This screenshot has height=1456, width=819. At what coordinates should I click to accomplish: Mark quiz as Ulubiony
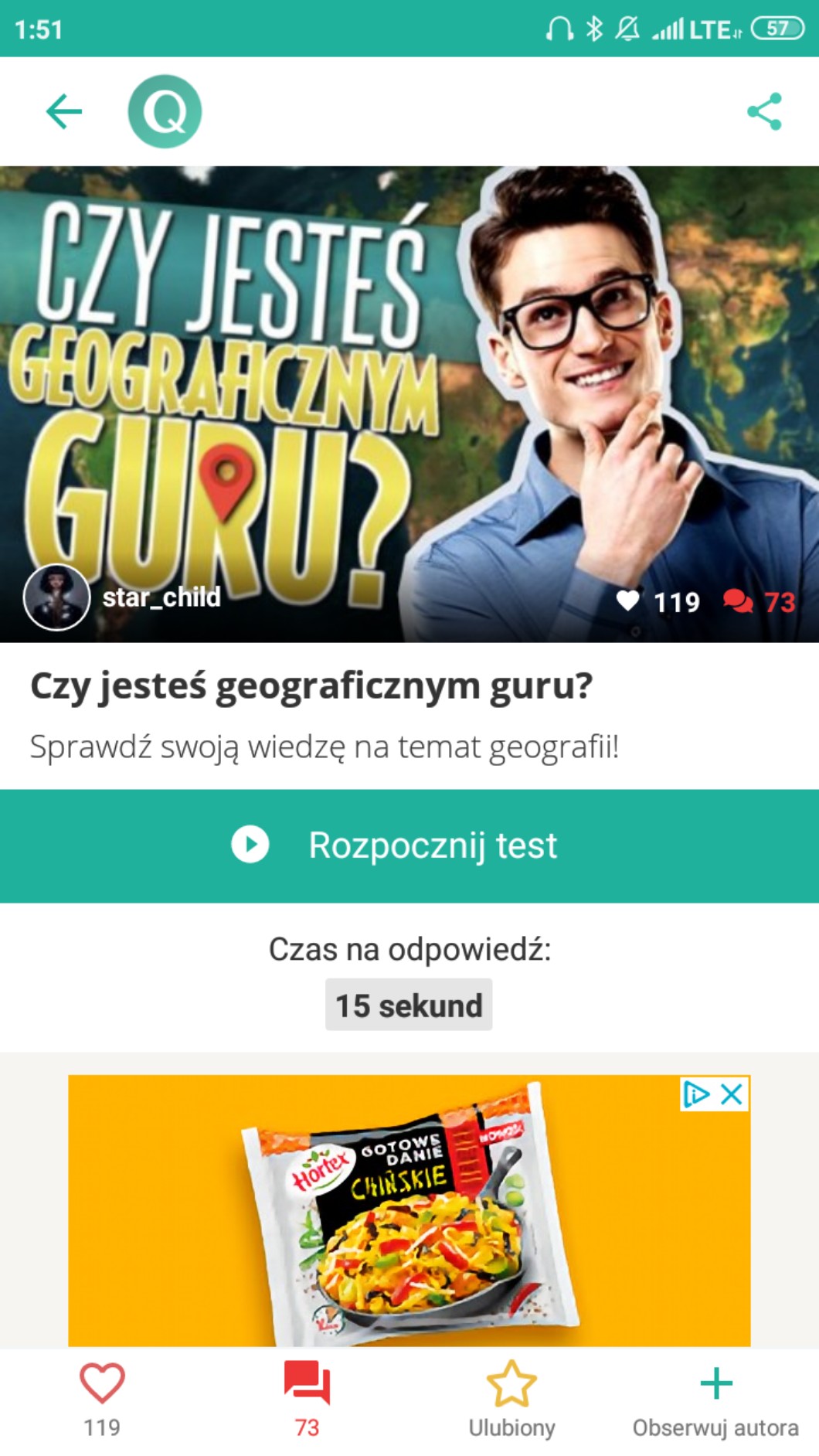pos(511,1399)
